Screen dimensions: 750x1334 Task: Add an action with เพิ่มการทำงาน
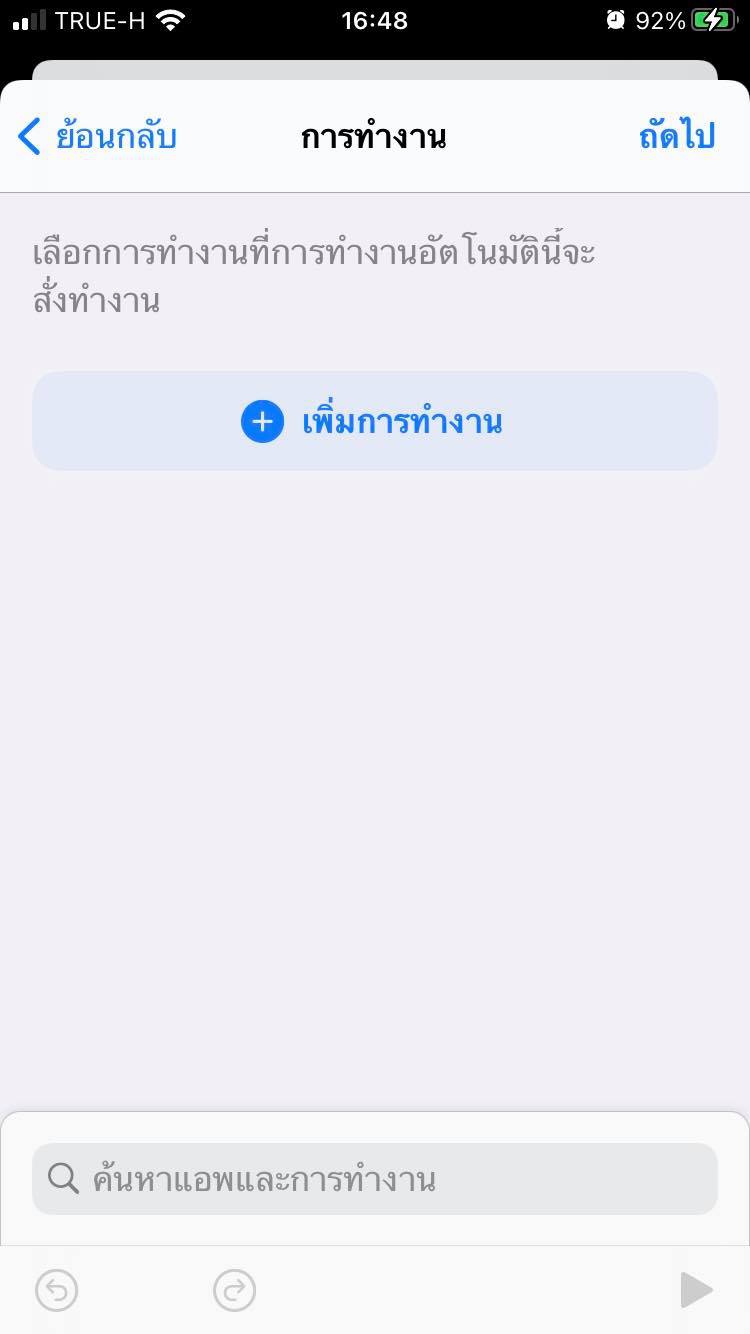374,422
